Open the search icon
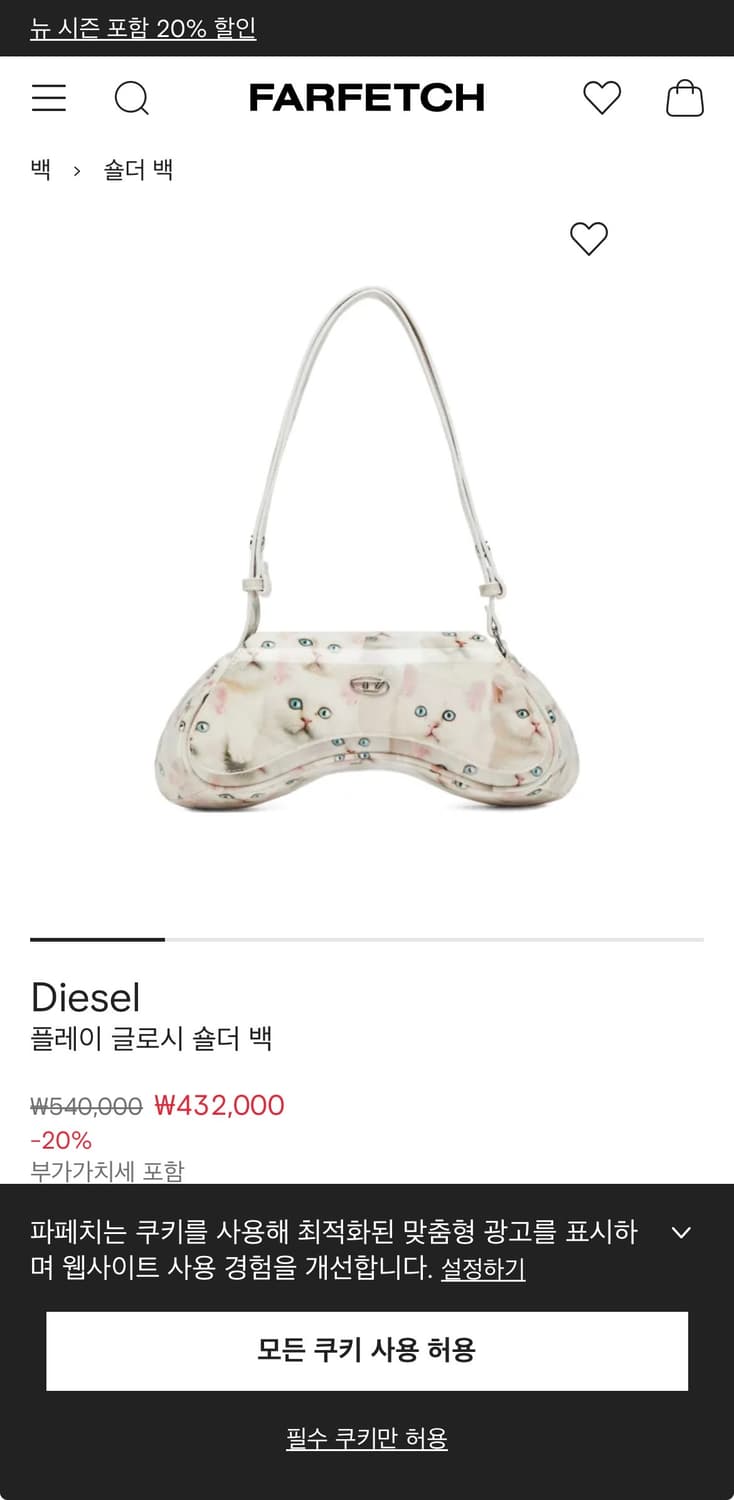This screenshot has height=1500, width=734. [133, 98]
